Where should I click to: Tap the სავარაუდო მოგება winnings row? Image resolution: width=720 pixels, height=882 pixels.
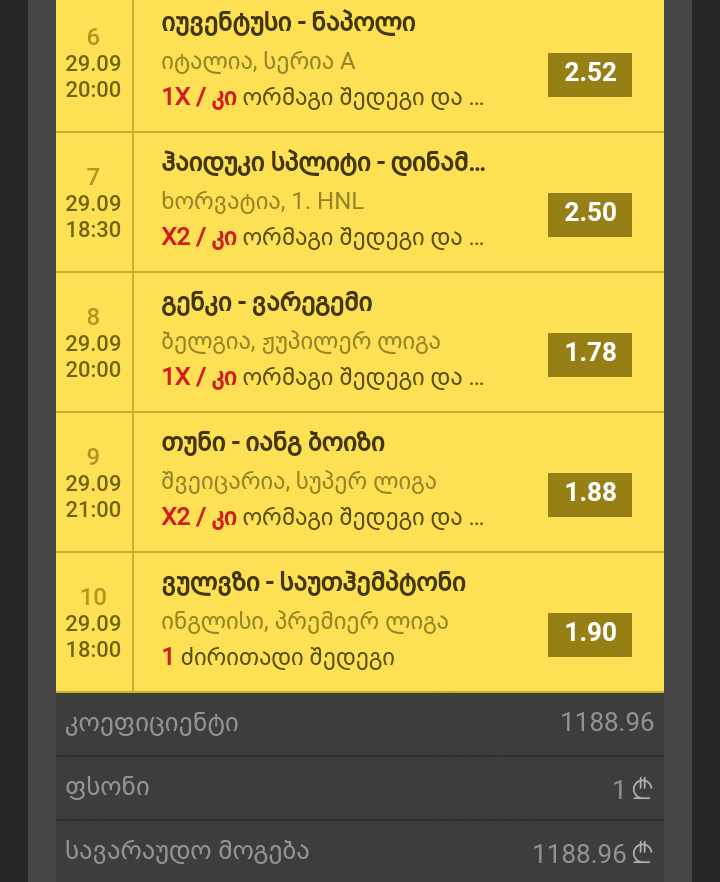click(x=360, y=853)
